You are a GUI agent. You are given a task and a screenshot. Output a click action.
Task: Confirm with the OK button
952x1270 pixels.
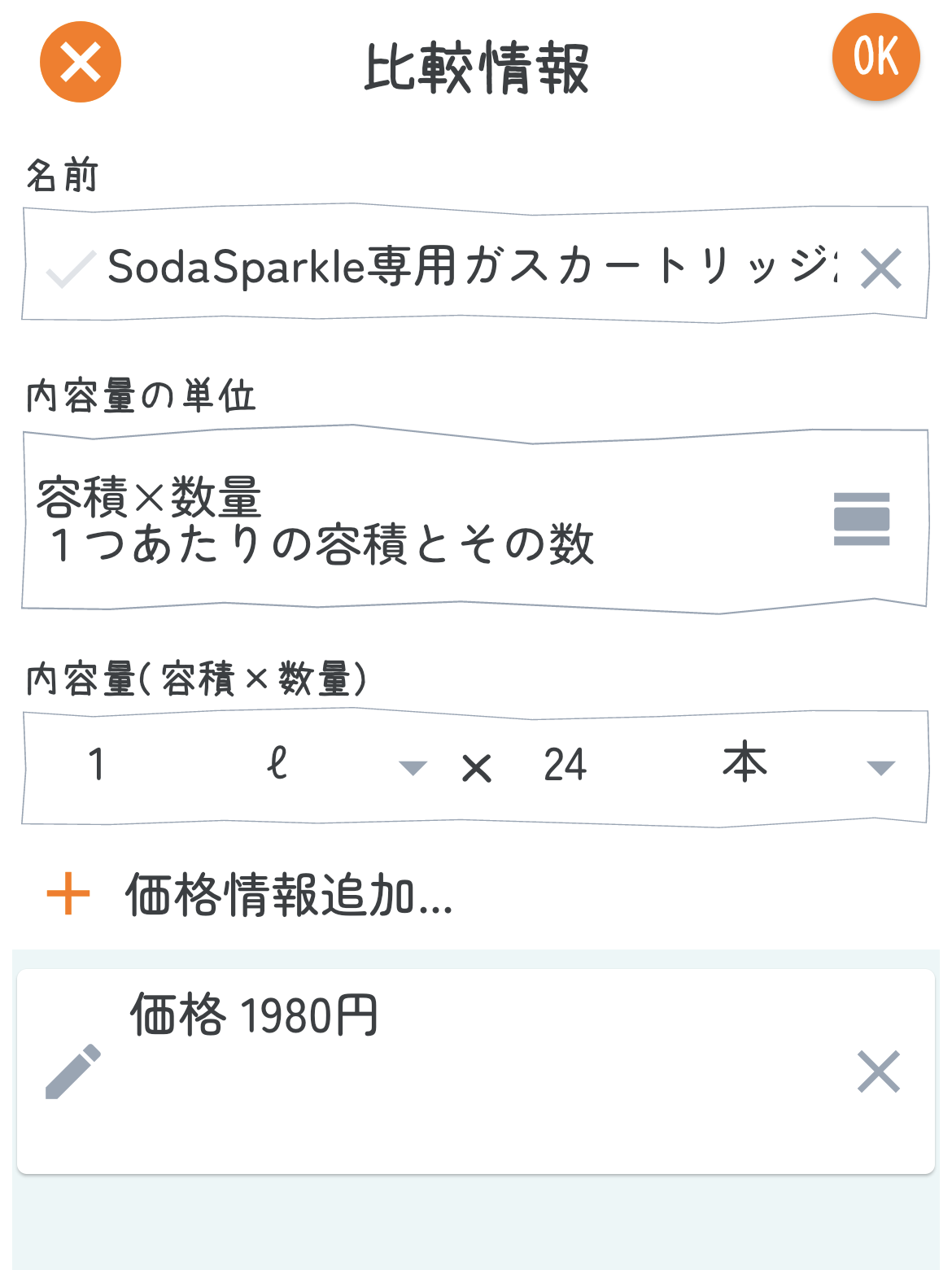(x=876, y=57)
